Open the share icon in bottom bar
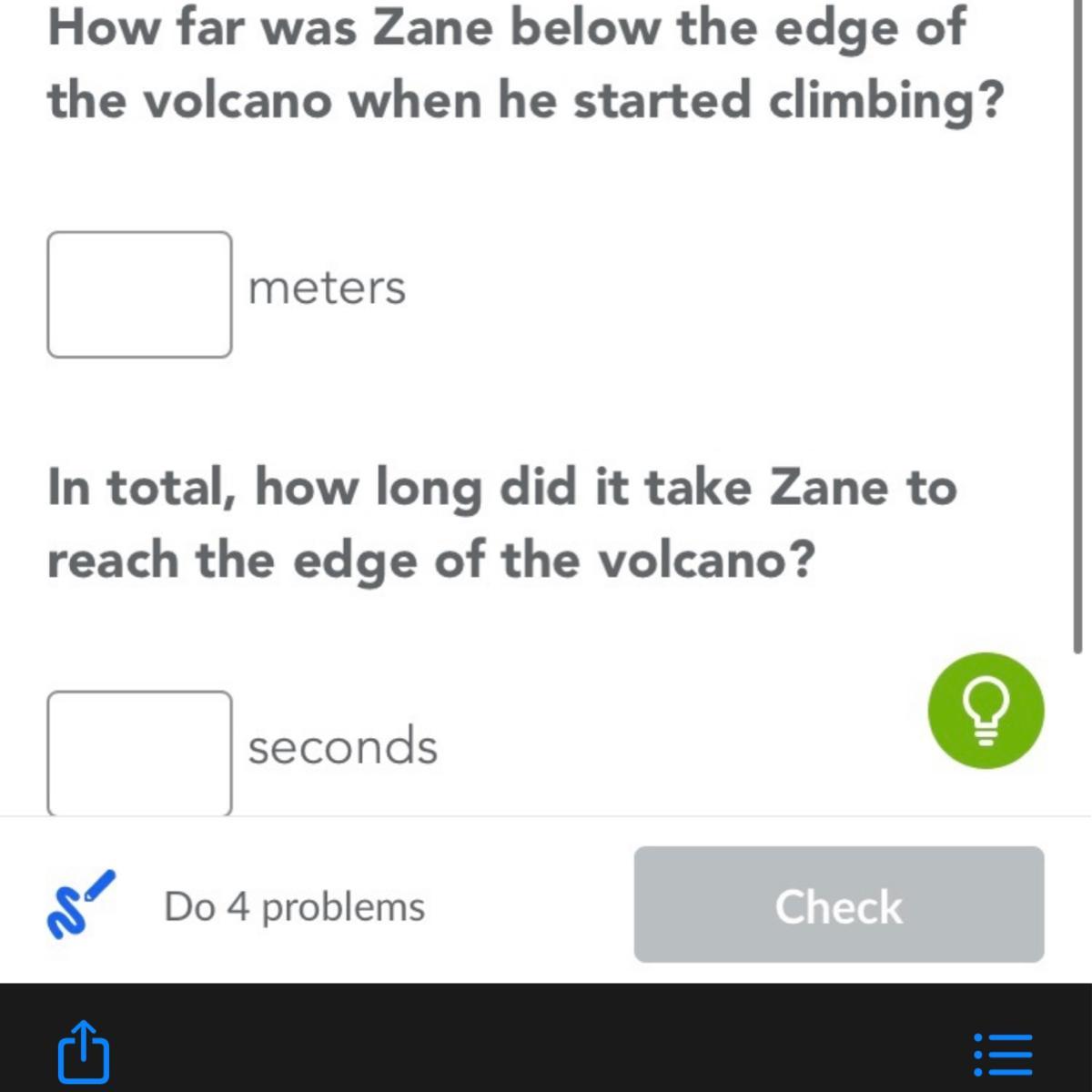The height and width of the screenshot is (1092, 1092). pos(84,1051)
